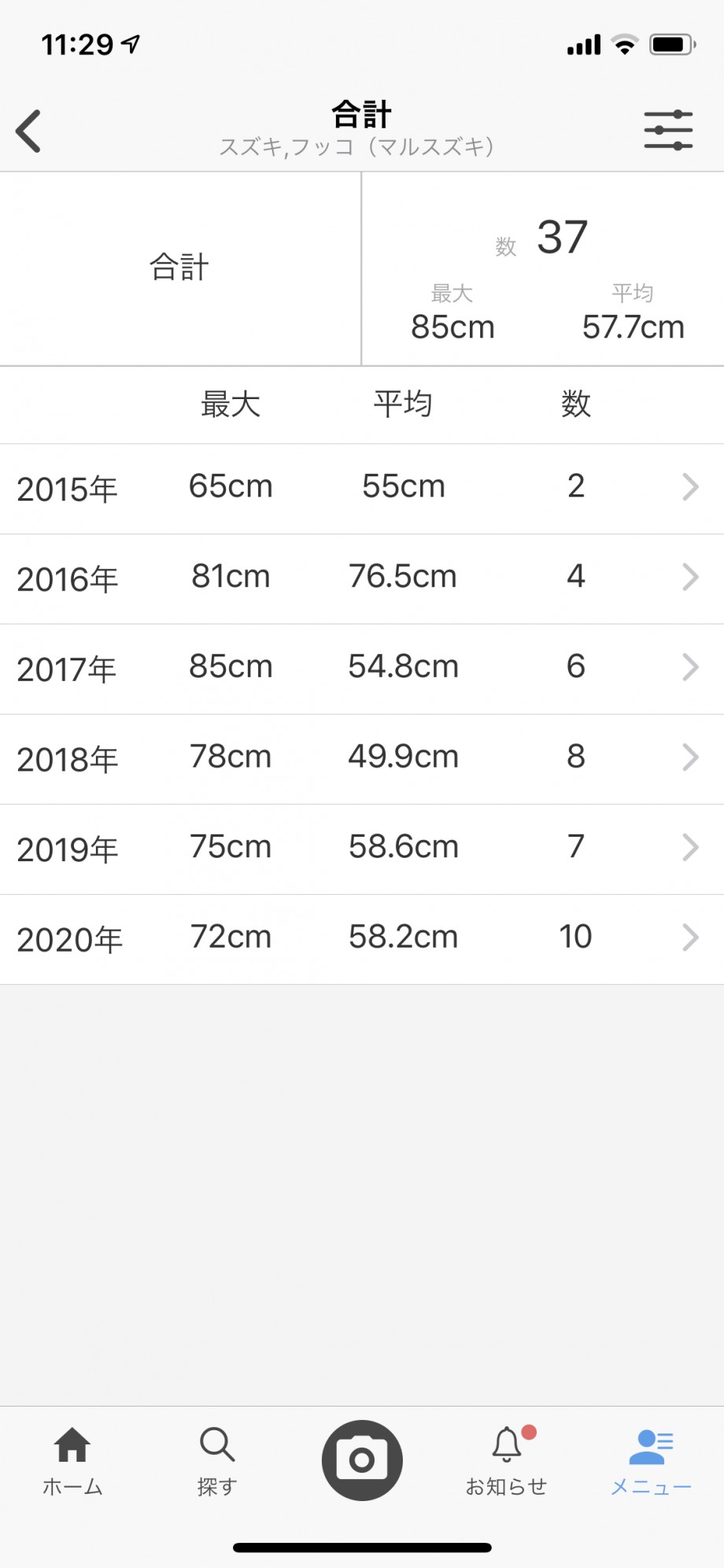Viewport: 724px width, 1568px height.
Task: Tap the center camera button
Action: [x=362, y=1460]
